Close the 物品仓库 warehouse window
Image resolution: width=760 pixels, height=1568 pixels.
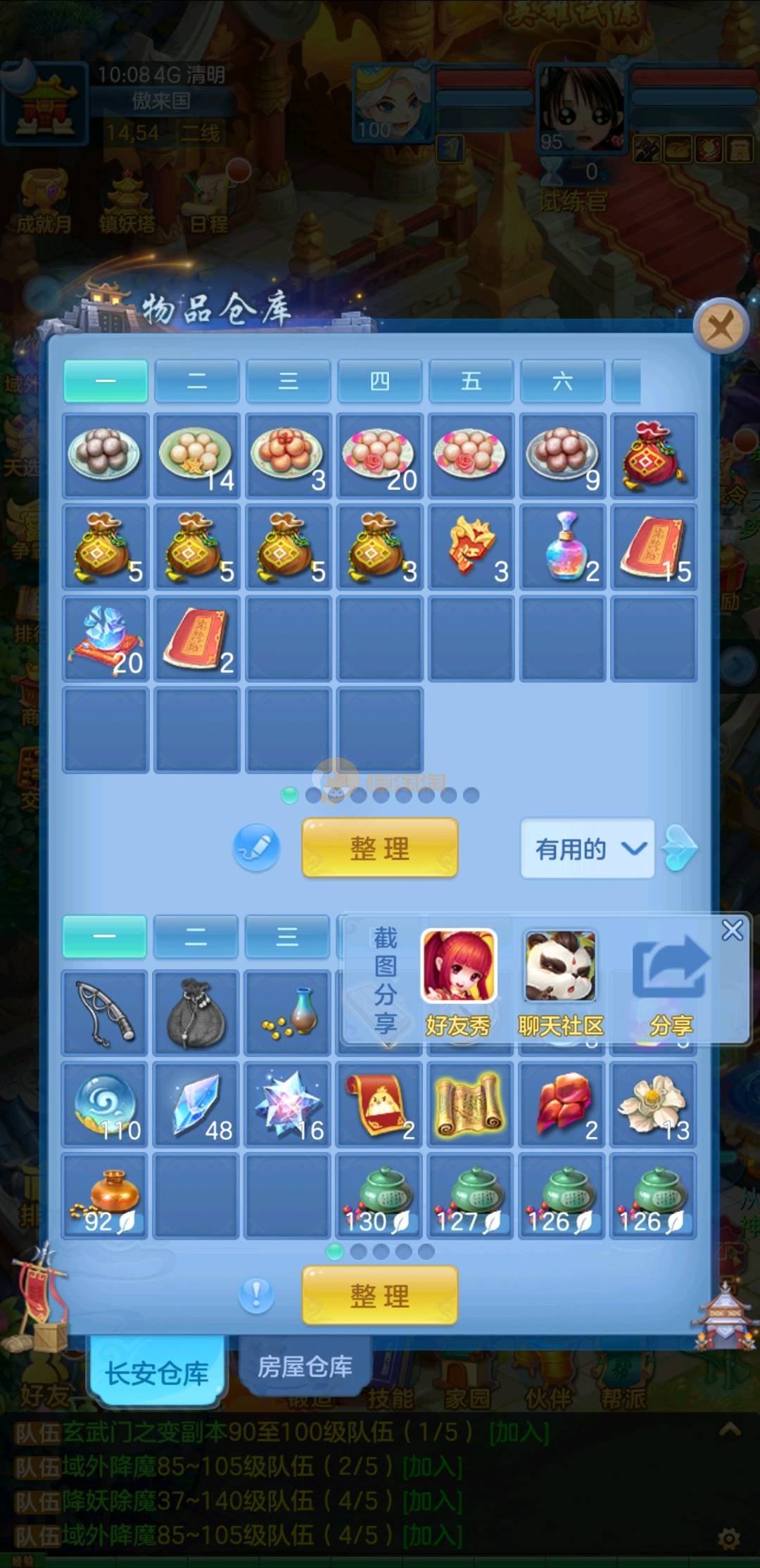[719, 327]
